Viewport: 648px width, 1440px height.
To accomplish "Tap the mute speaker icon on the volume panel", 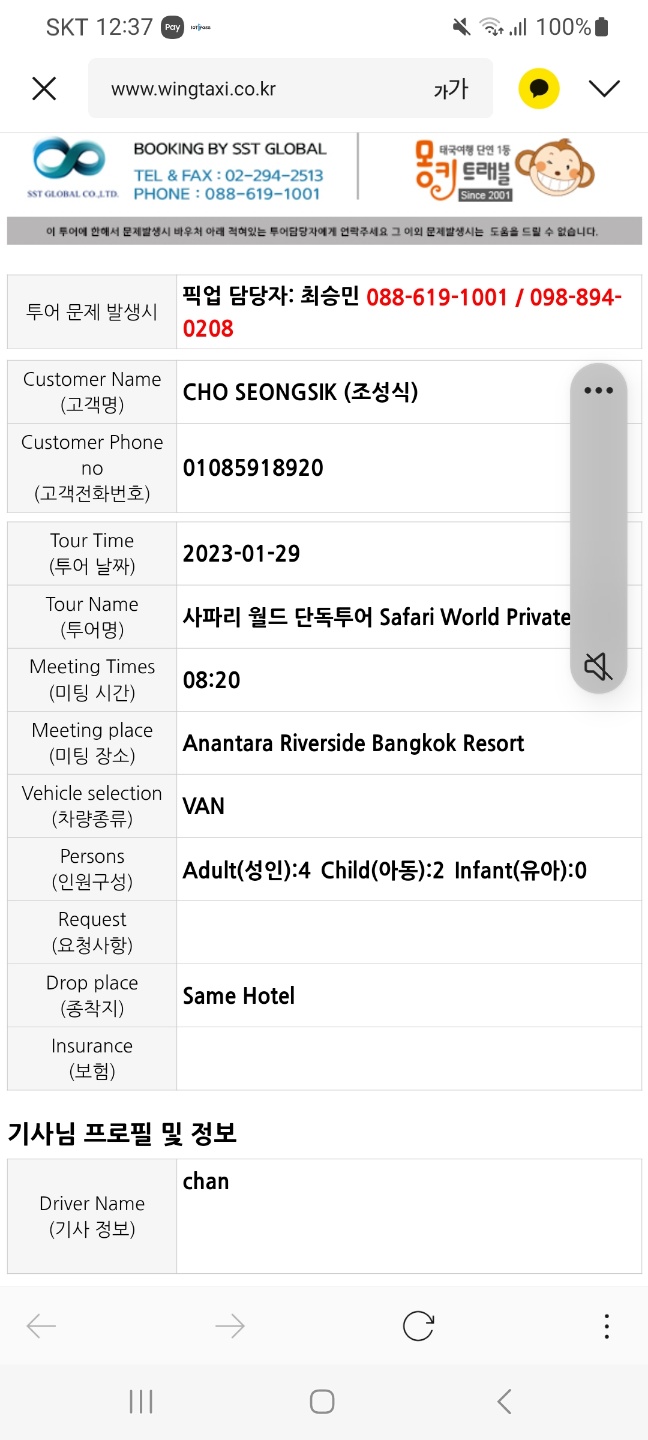I will click(x=598, y=666).
